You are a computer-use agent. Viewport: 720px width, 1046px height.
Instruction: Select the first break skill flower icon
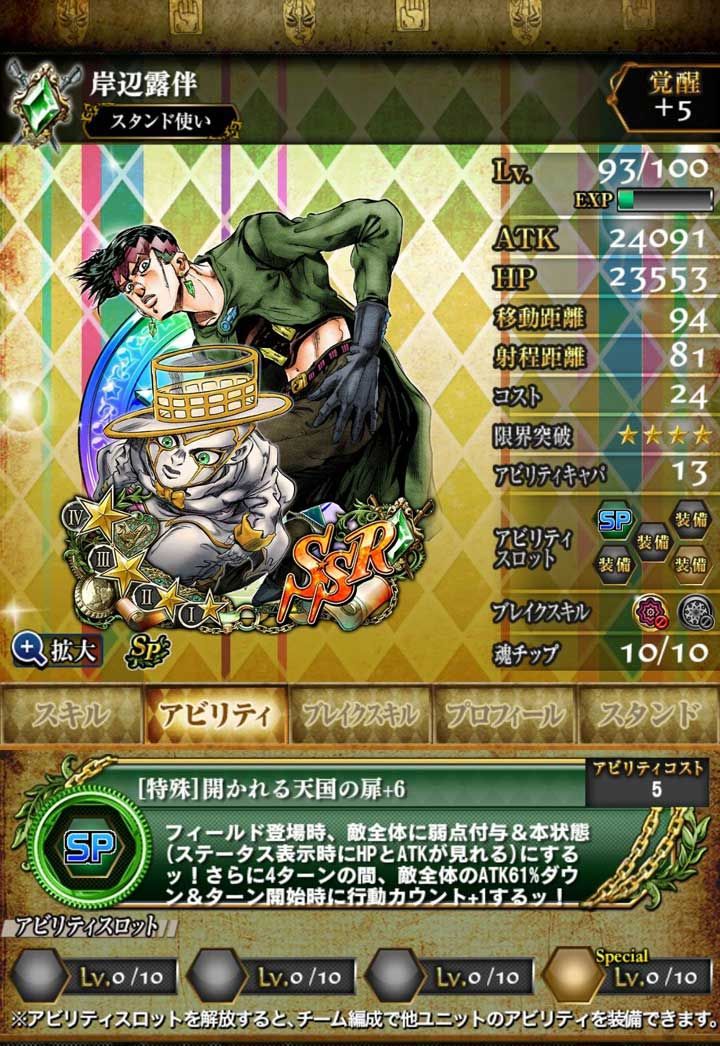[x=650, y=613]
